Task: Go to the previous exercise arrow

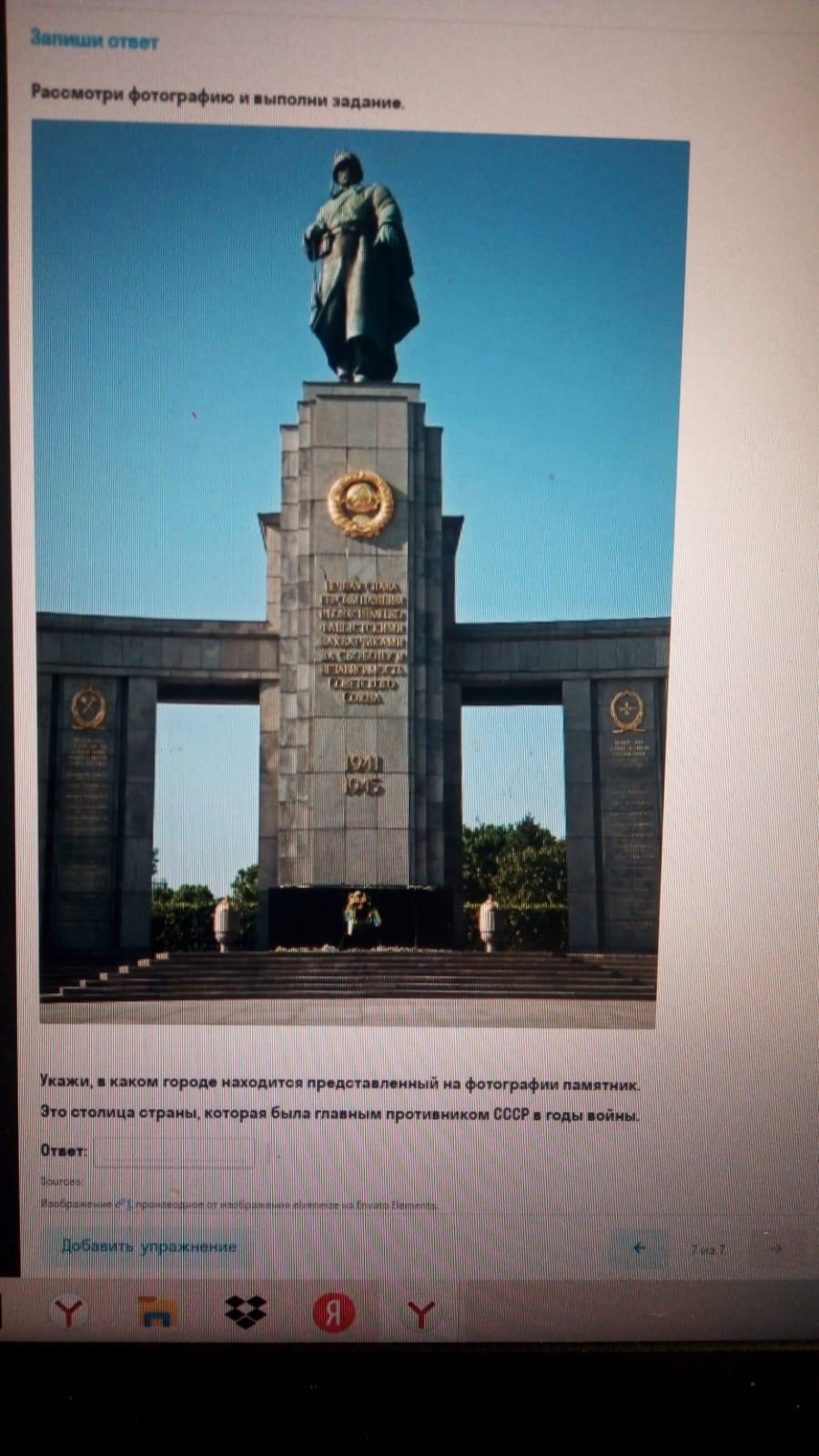Action: coord(639,1249)
